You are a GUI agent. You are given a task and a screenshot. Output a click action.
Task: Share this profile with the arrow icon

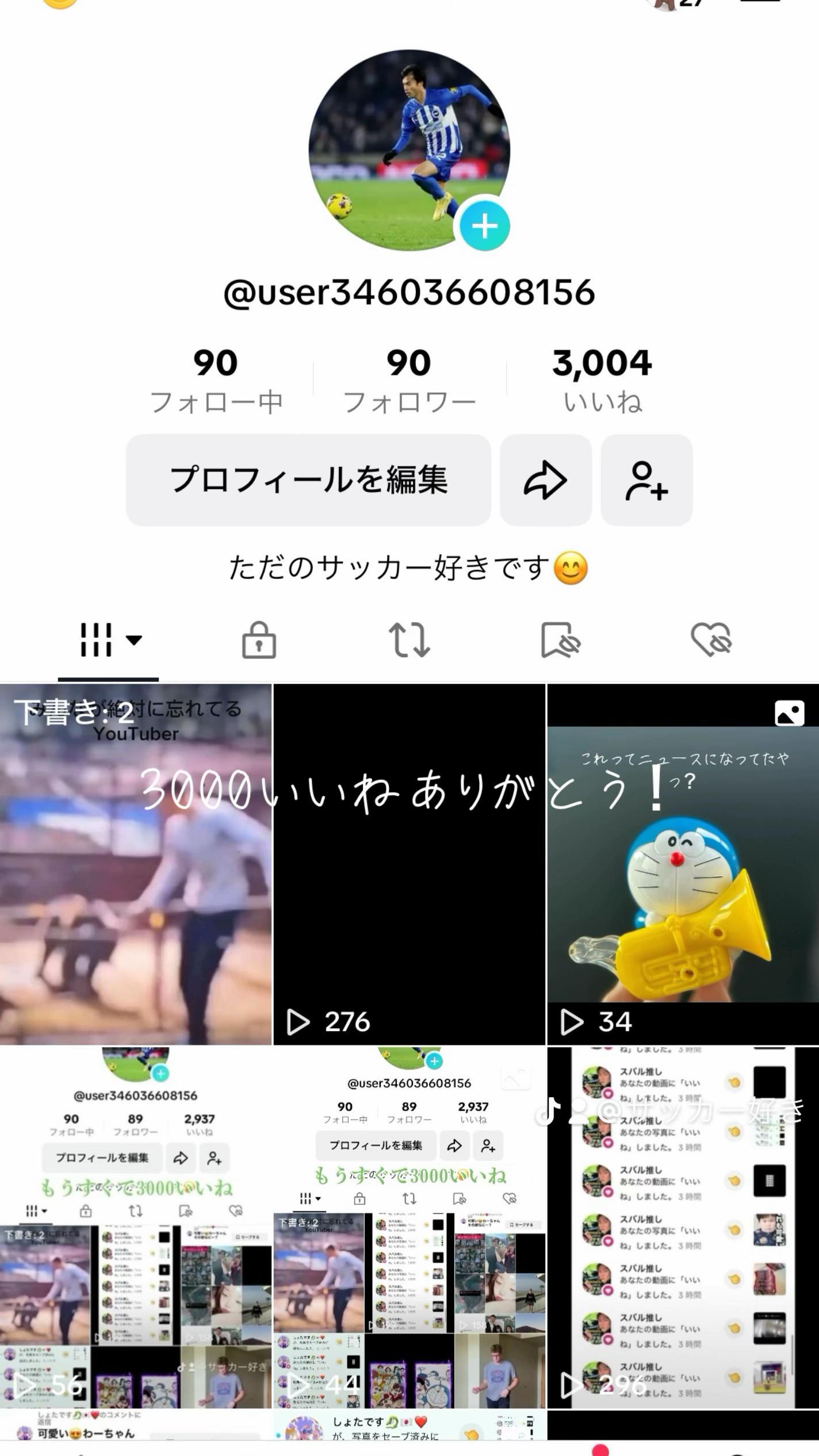pyautogui.click(x=545, y=480)
